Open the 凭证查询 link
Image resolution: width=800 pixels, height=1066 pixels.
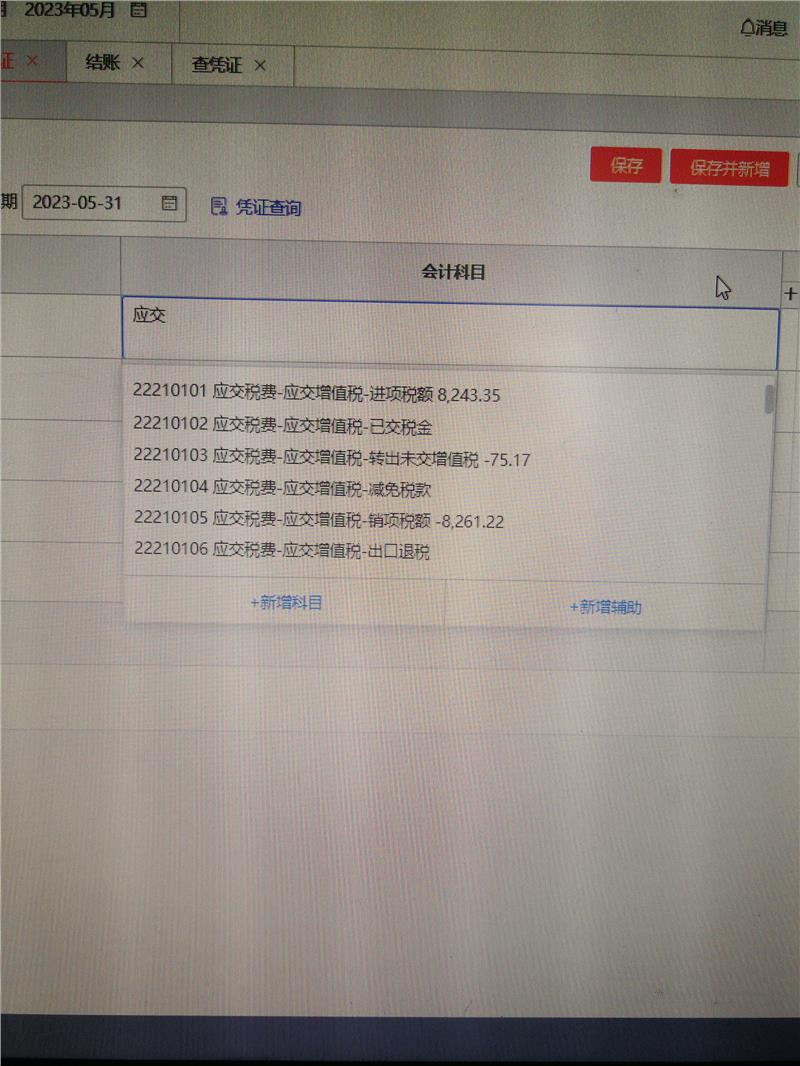(256, 207)
